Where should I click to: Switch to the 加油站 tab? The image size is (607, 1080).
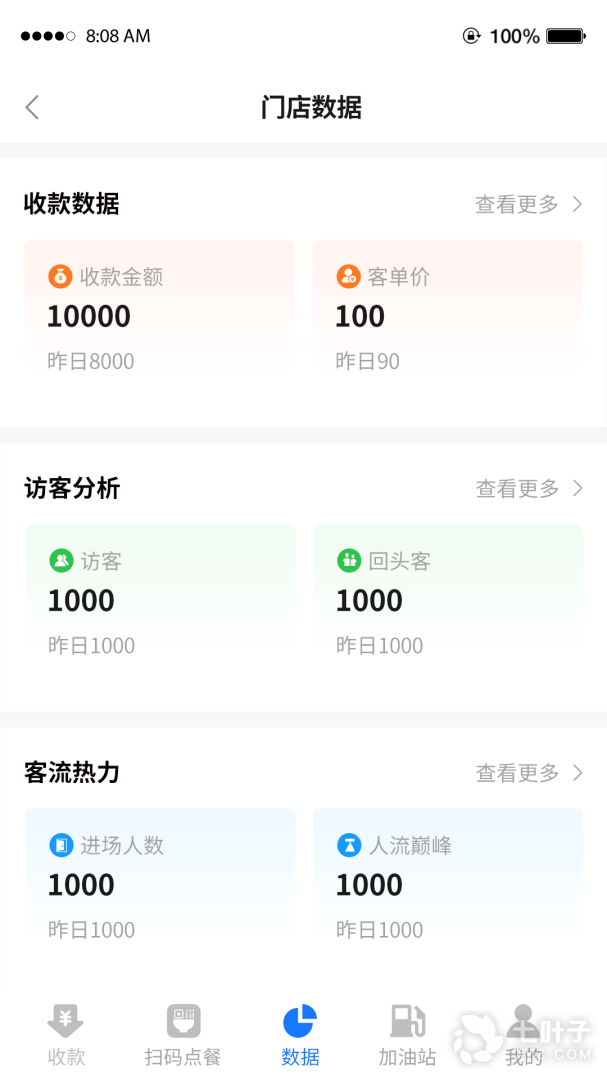point(407,1035)
